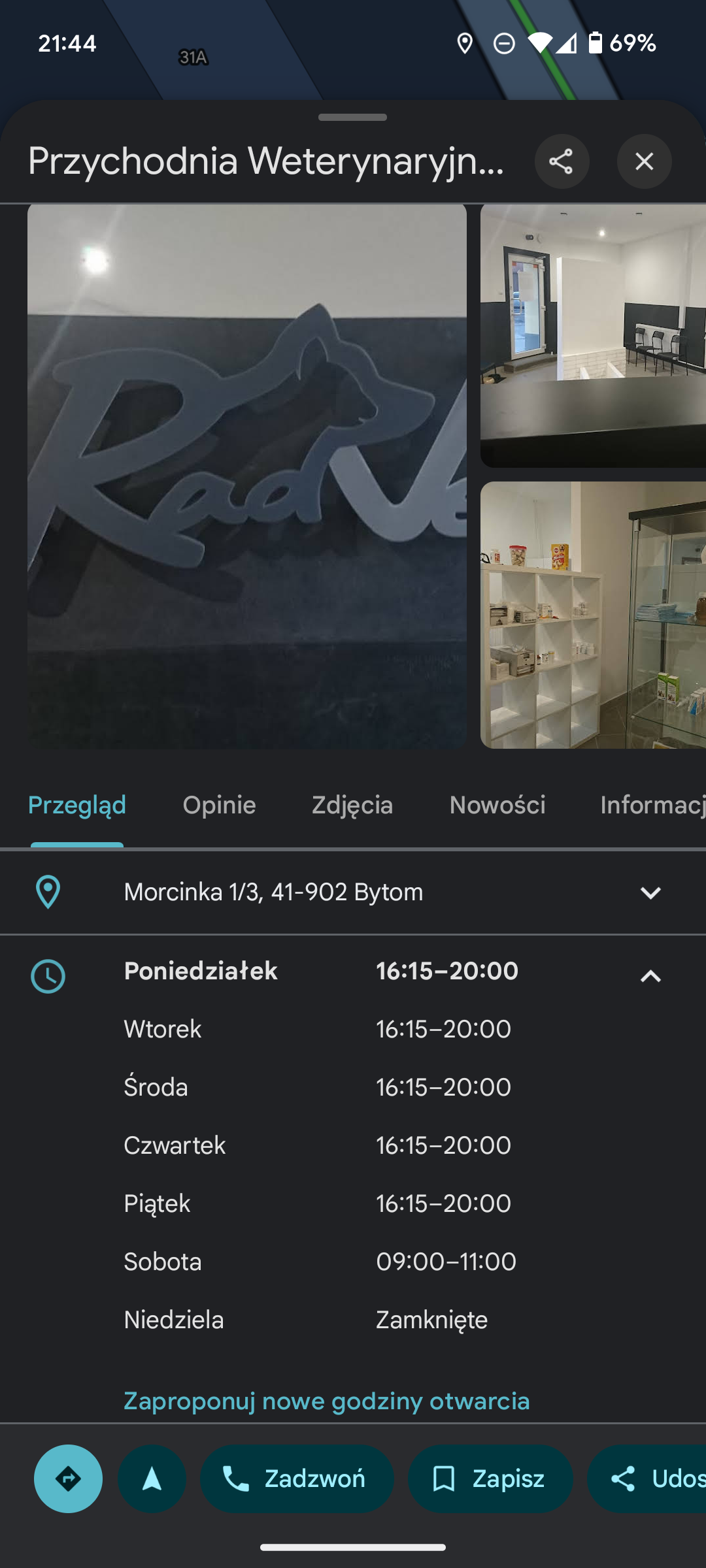Save this place with Zapisz
Image resolution: width=706 pixels, height=1568 pixels.
point(490,1478)
